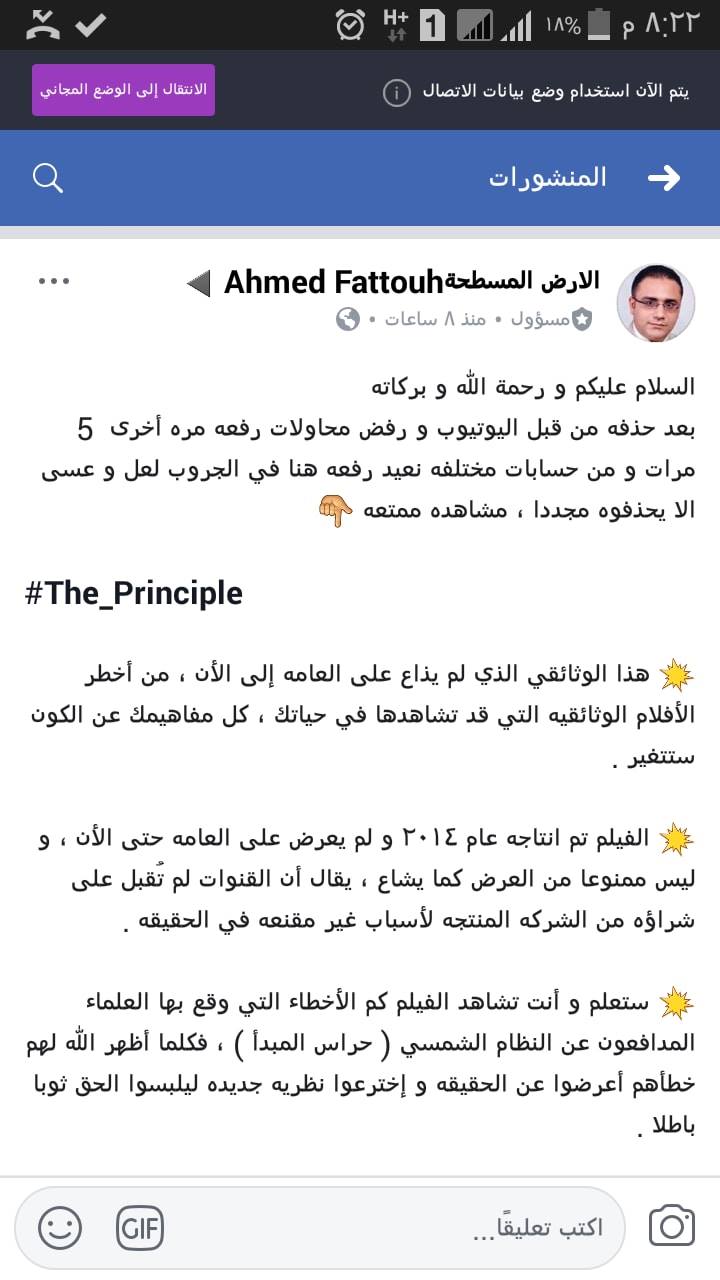Go back using the header arrow
Screen dimensions: 720x1280
click(664, 178)
